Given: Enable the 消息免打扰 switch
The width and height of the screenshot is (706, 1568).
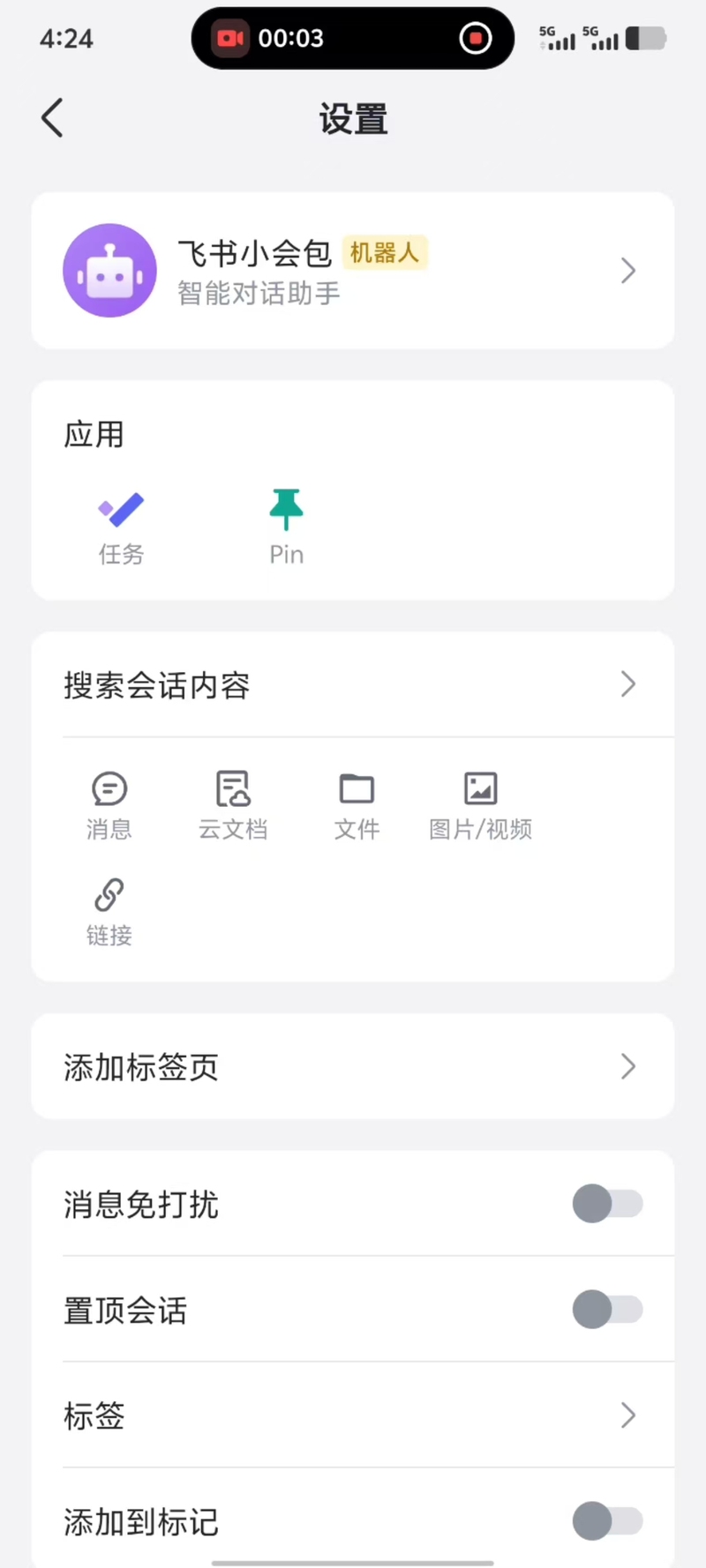Looking at the screenshot, I should point(607,1204).
